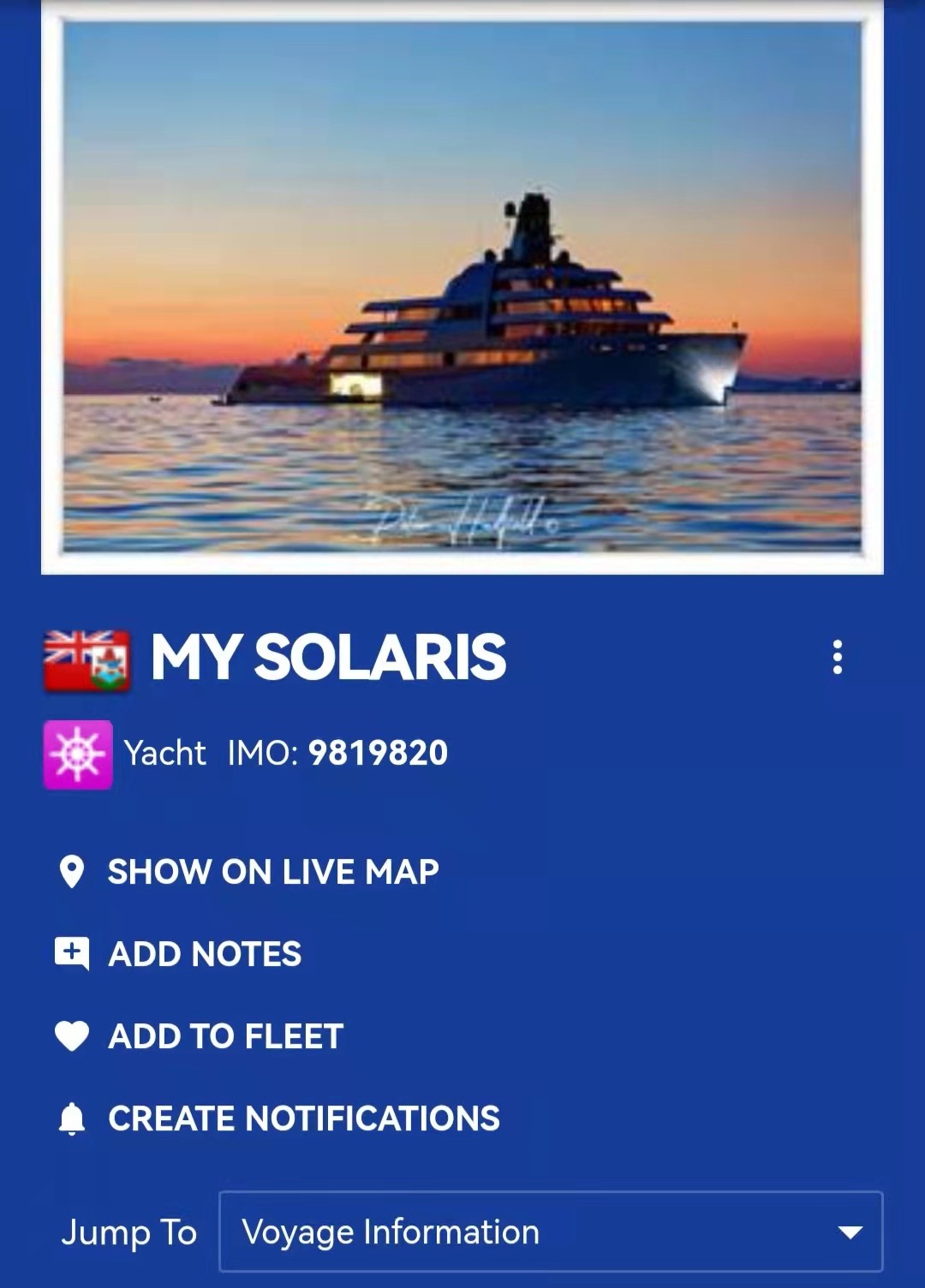This screenshot has width=925, height=1288.
Task: Open the three-dot overflow menu
Action: (x=837, y=657)
